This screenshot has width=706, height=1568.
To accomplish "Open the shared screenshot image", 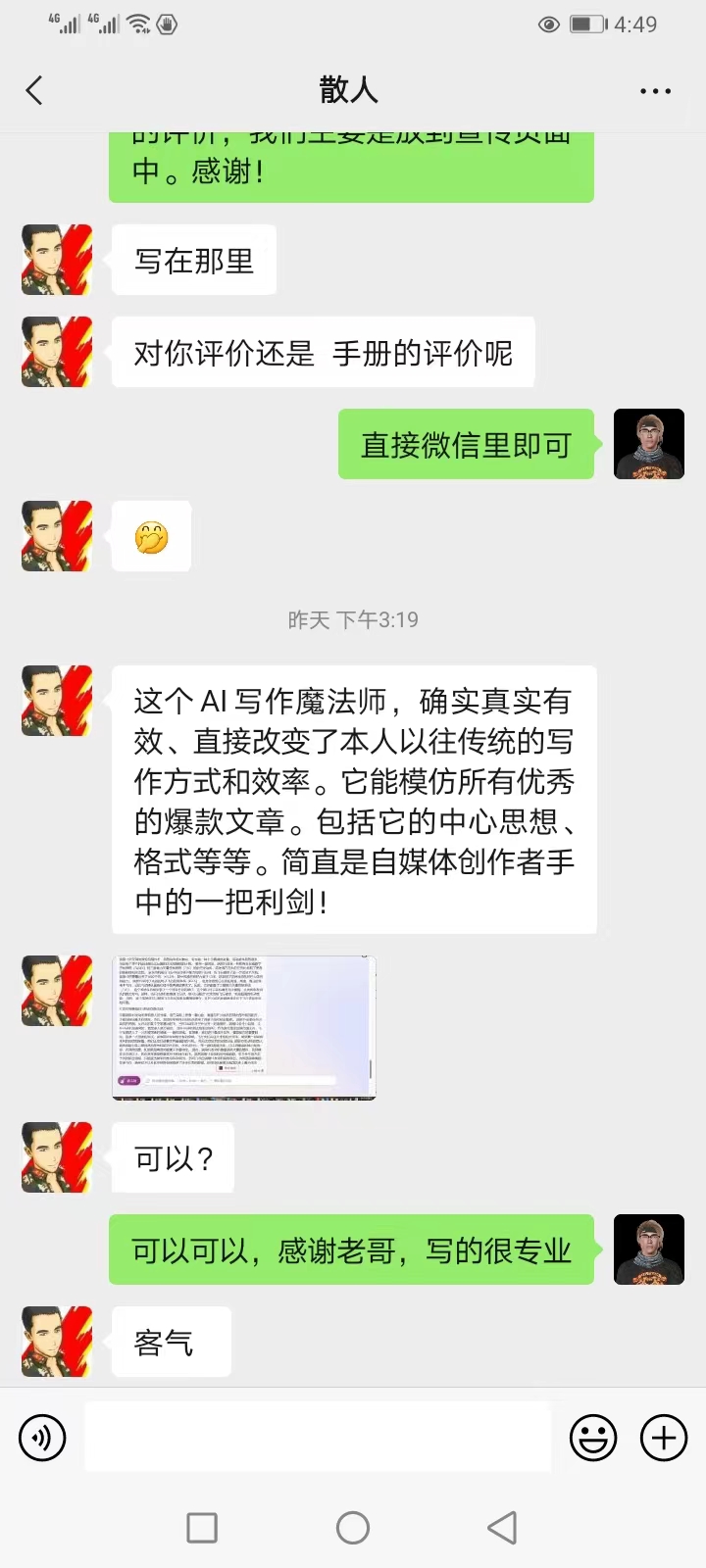I will (244, 1027).
